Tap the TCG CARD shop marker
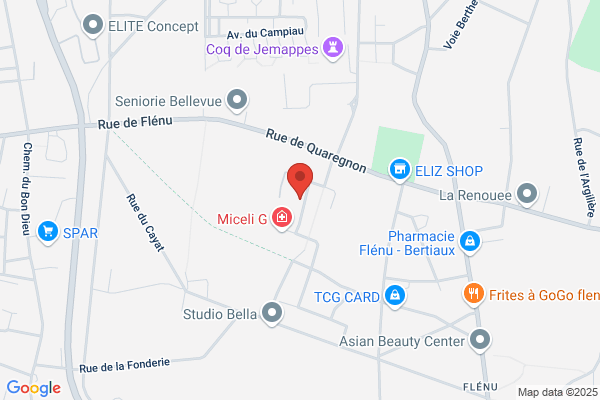The image size is (600, 400). pyautogui.click(x=395, y=296)
